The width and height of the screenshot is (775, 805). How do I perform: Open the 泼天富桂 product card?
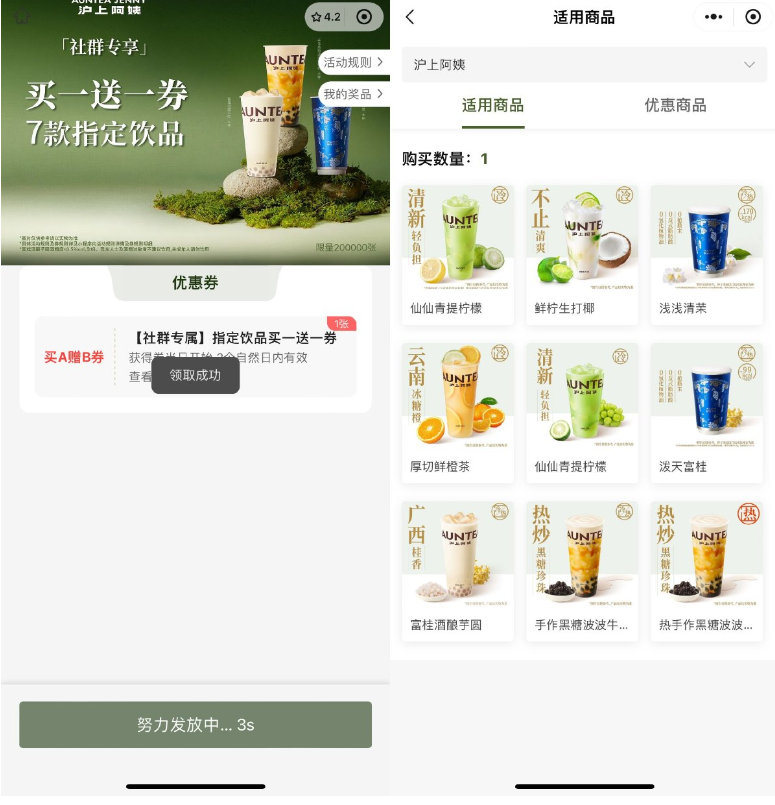706,413
